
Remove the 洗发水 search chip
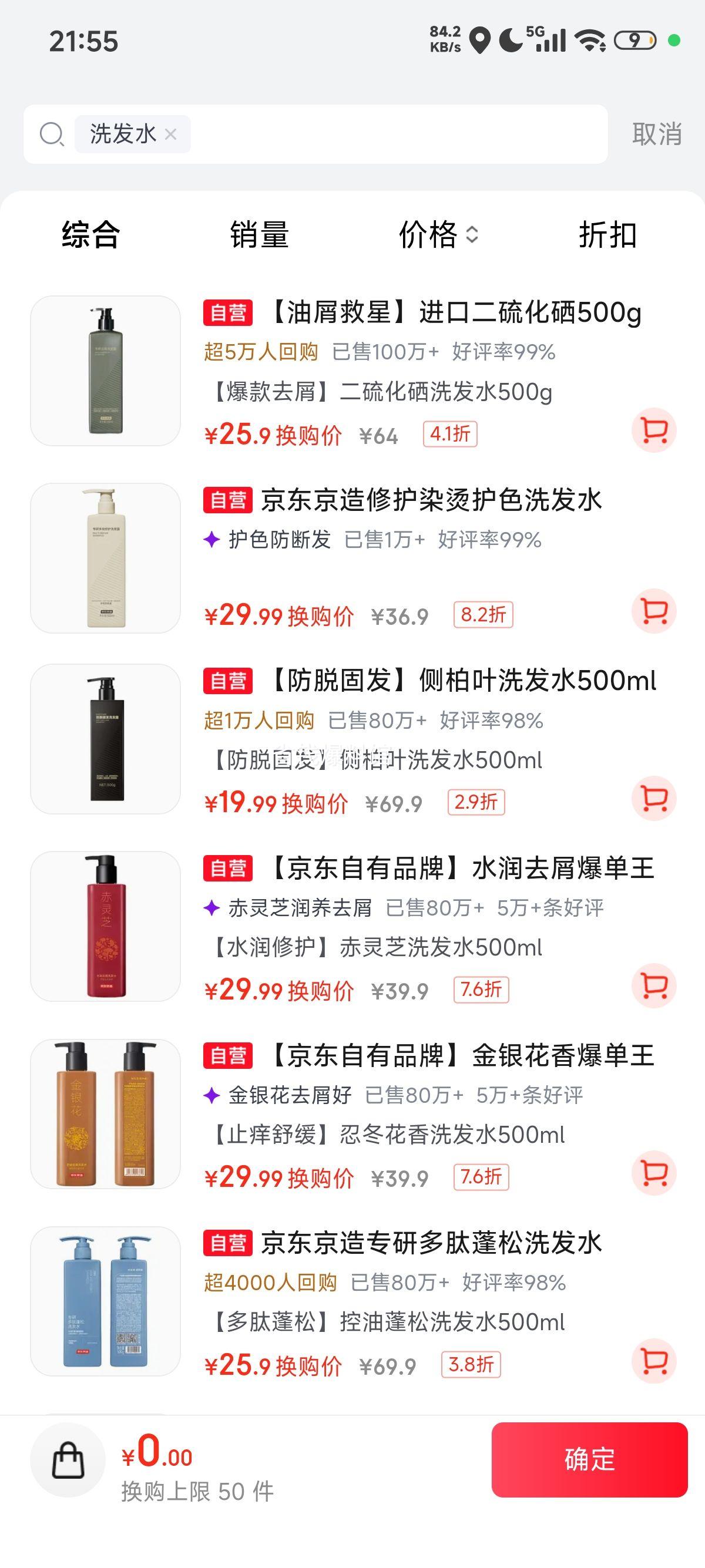coord(171,134)
